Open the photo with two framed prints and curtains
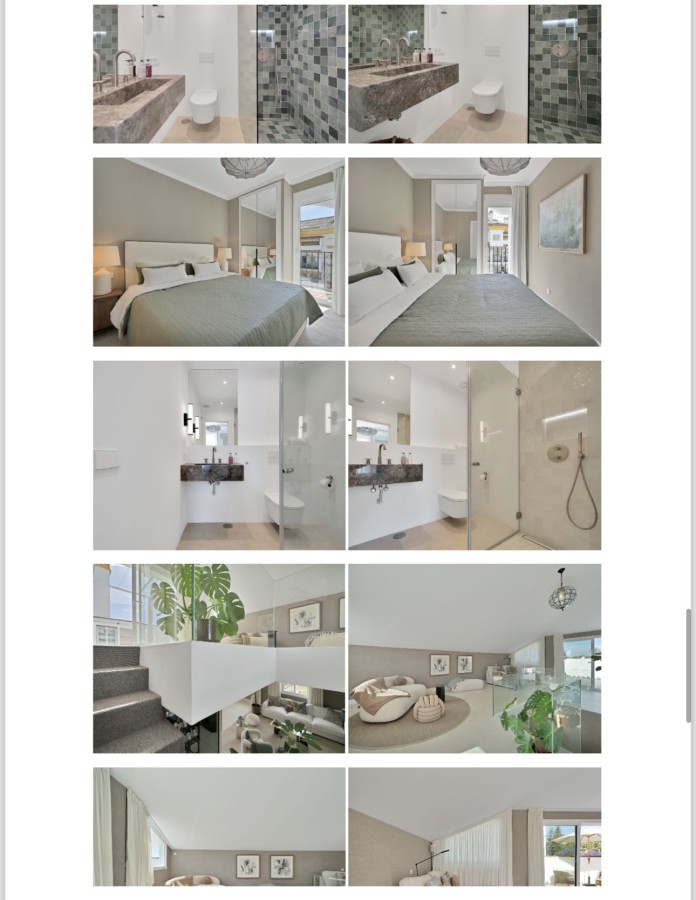 [219, 827]
